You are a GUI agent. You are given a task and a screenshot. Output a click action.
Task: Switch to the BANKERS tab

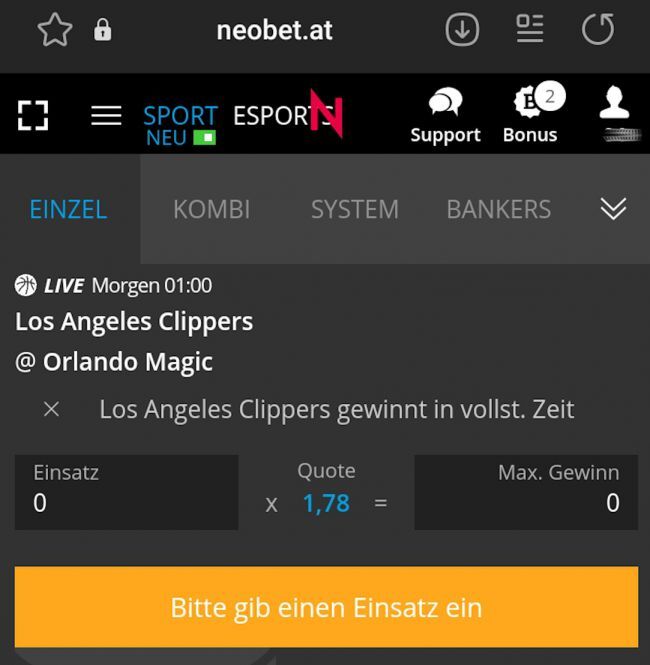tap(498, 209)
